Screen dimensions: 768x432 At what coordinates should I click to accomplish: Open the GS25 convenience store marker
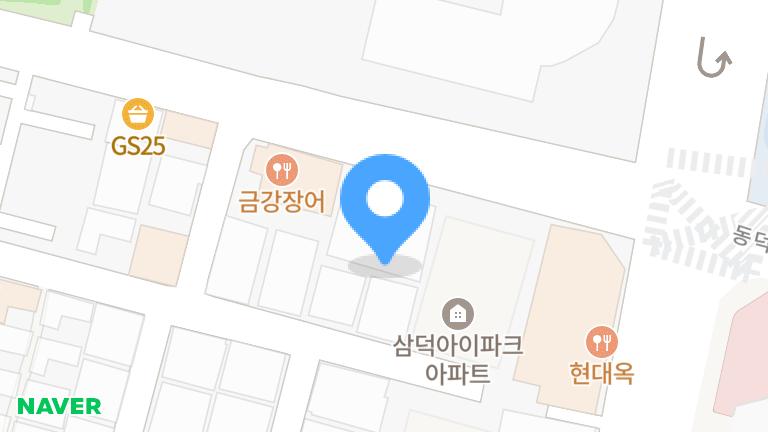coord(138,112)
